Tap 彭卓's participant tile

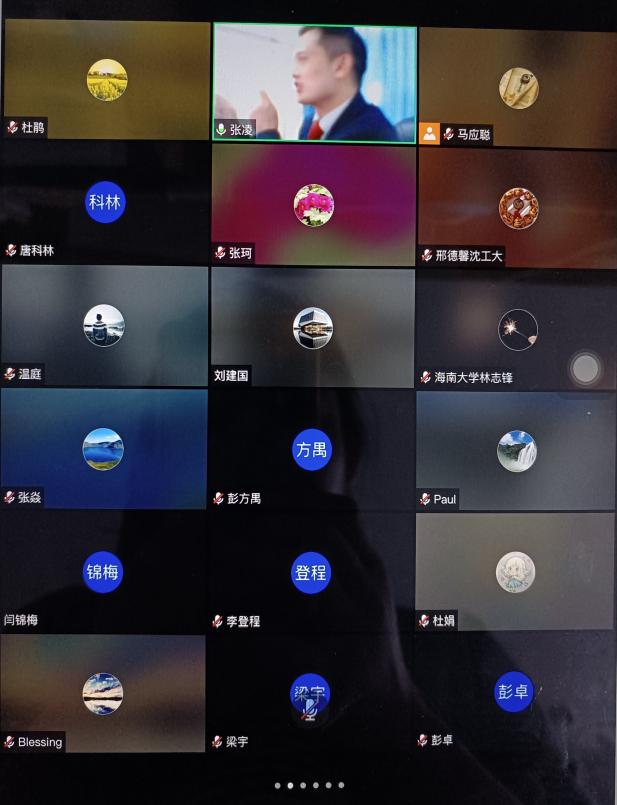click(514, 692)
